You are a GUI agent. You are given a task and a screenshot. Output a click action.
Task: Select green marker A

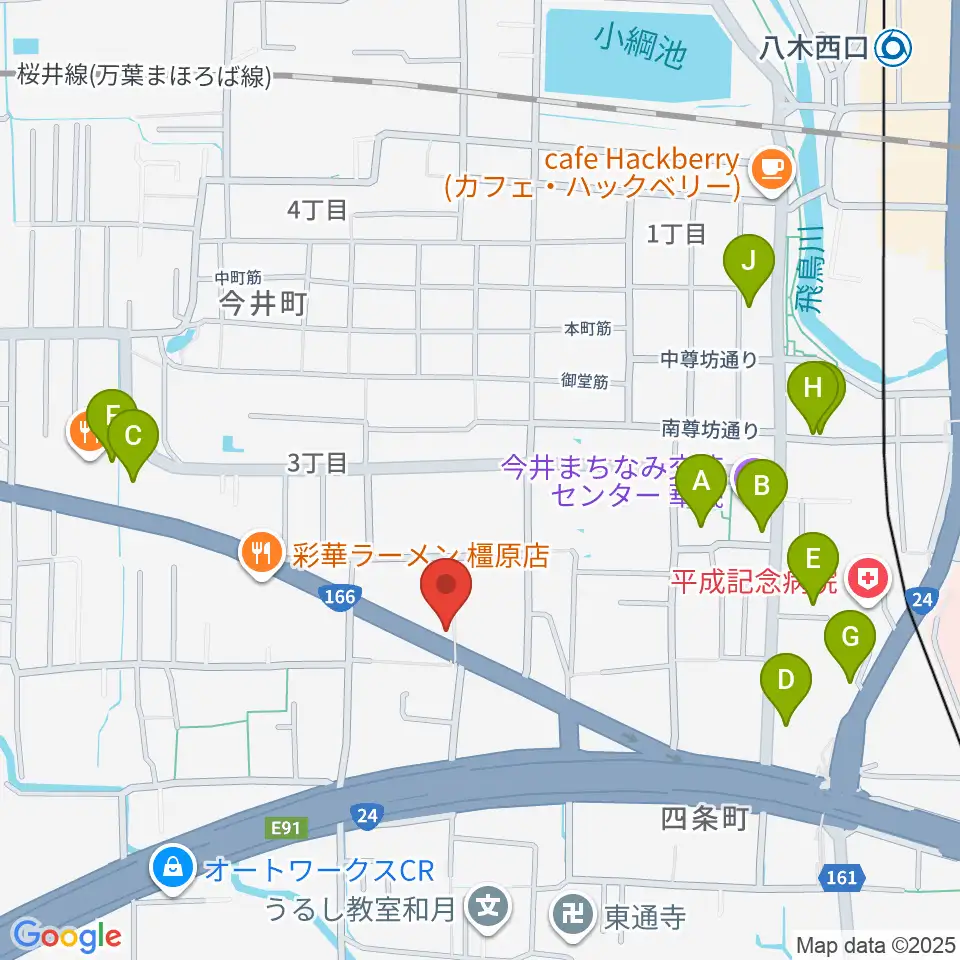pos(701,486)
